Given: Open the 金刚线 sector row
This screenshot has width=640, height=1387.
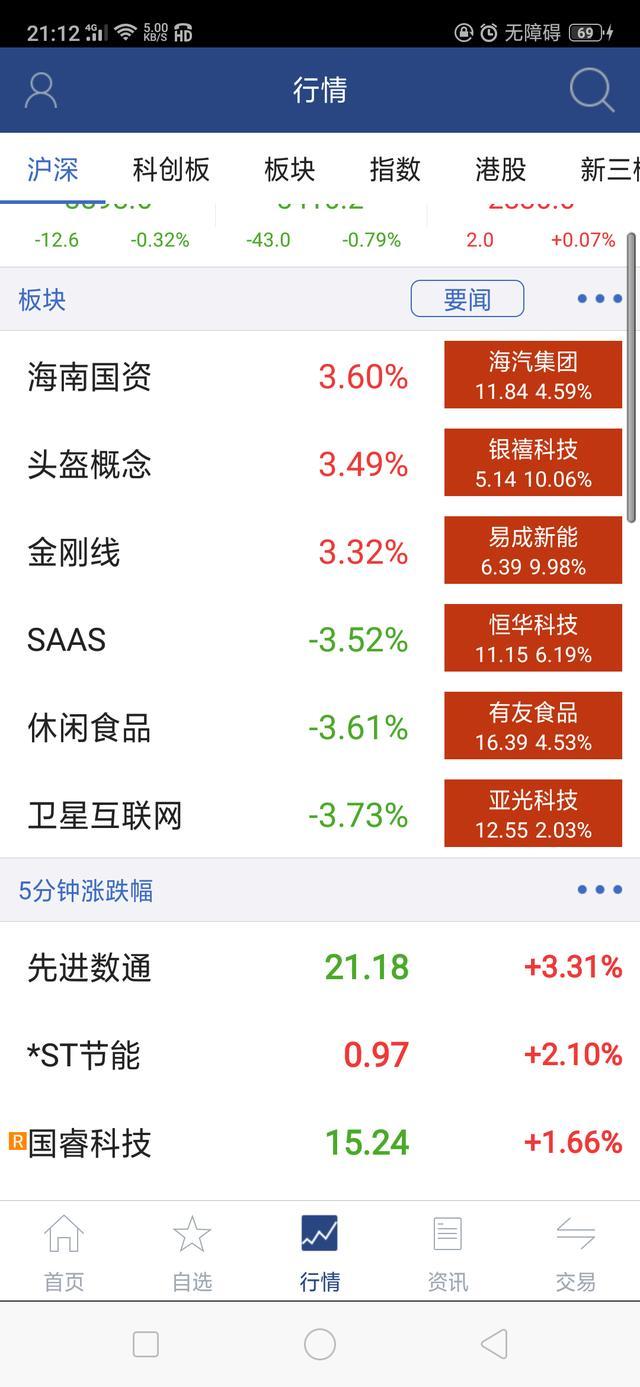Looking at the screenshot, I should (x=320, y=552).
